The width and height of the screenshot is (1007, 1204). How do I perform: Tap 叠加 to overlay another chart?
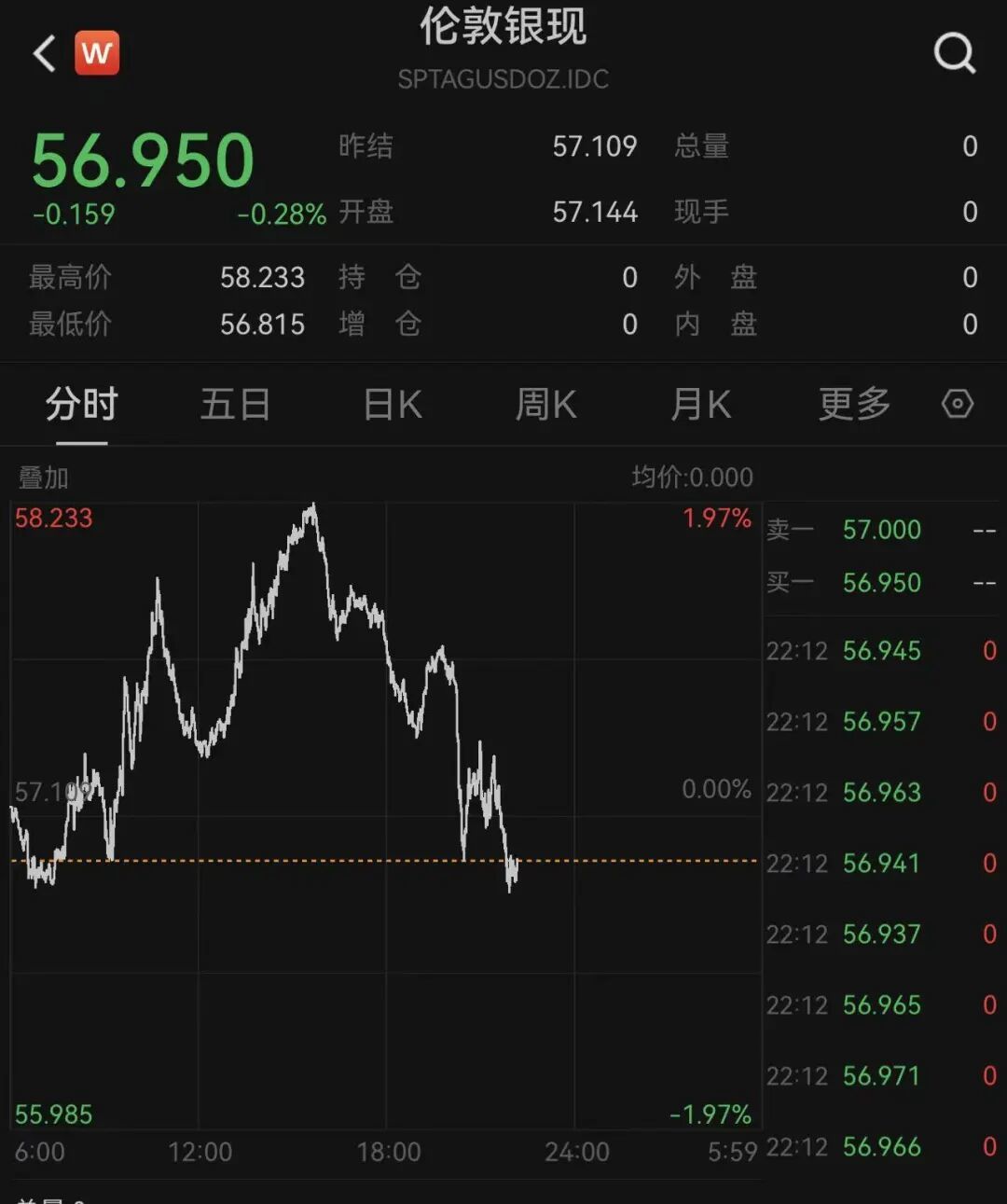[44, 477]
